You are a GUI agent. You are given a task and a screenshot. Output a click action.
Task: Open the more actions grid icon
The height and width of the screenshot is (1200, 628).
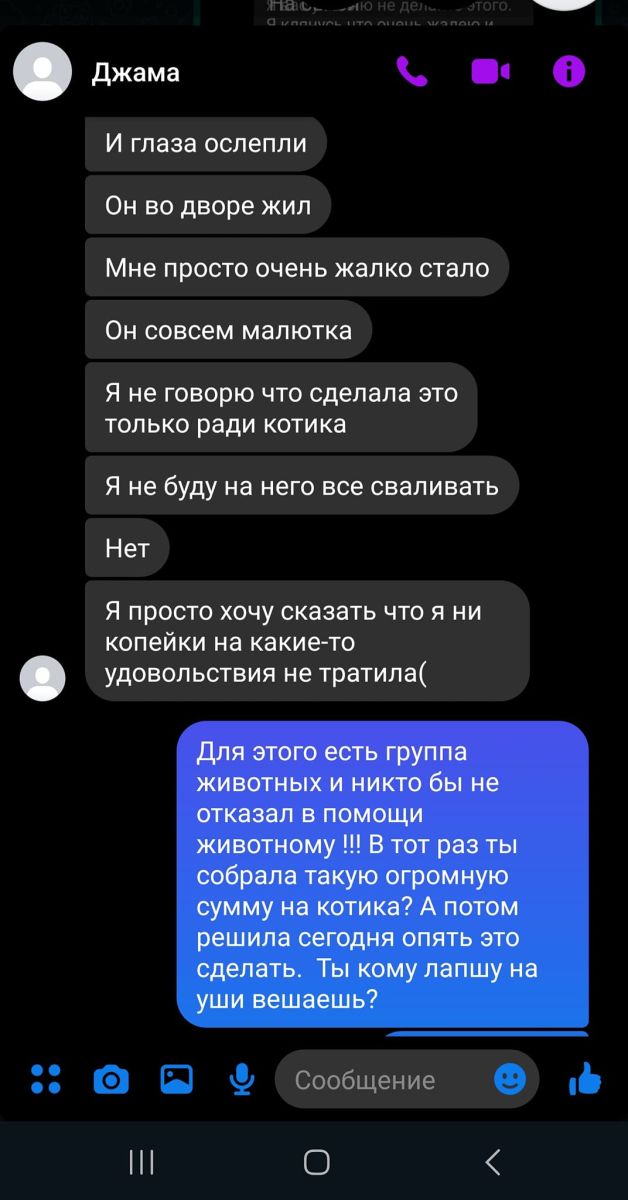[46, 1079]
